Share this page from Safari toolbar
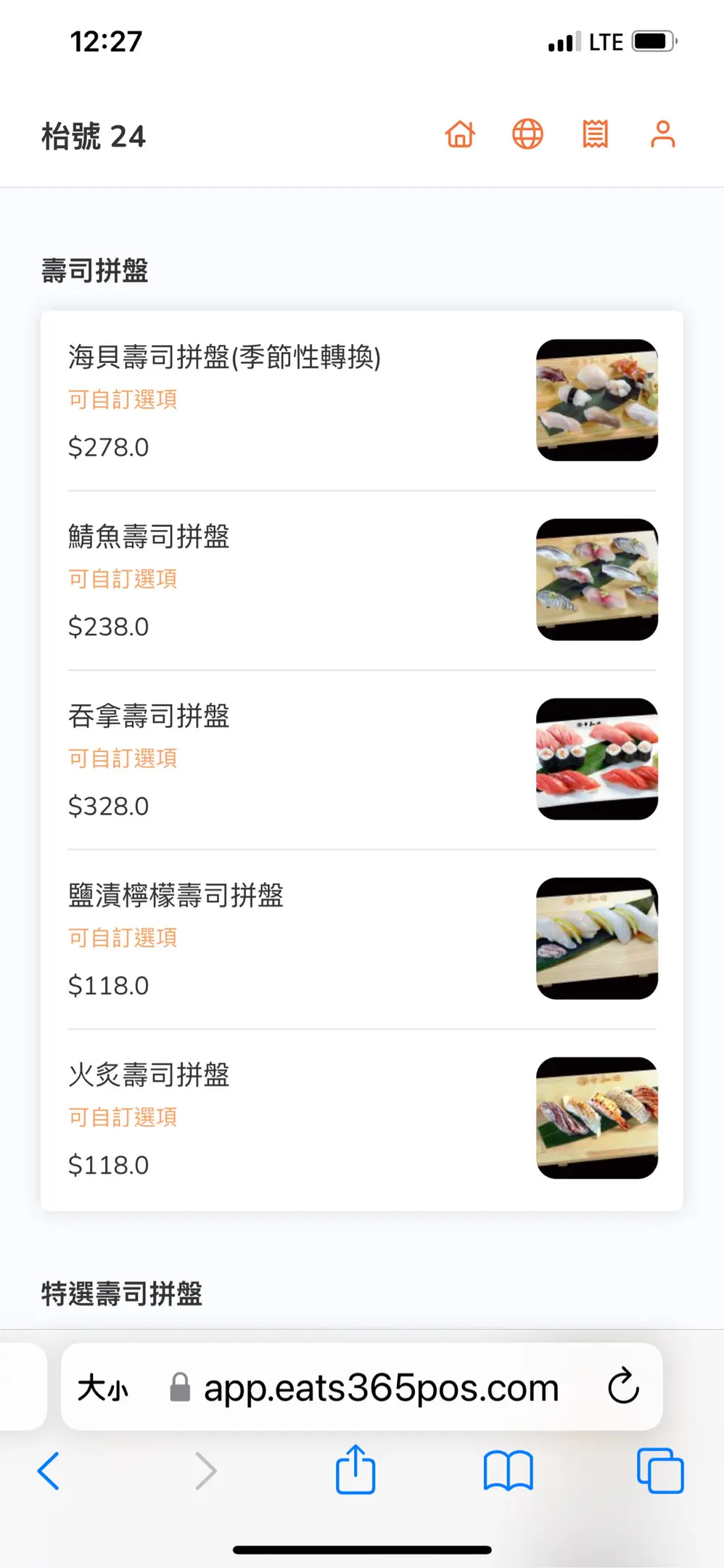 [355, 1470]
